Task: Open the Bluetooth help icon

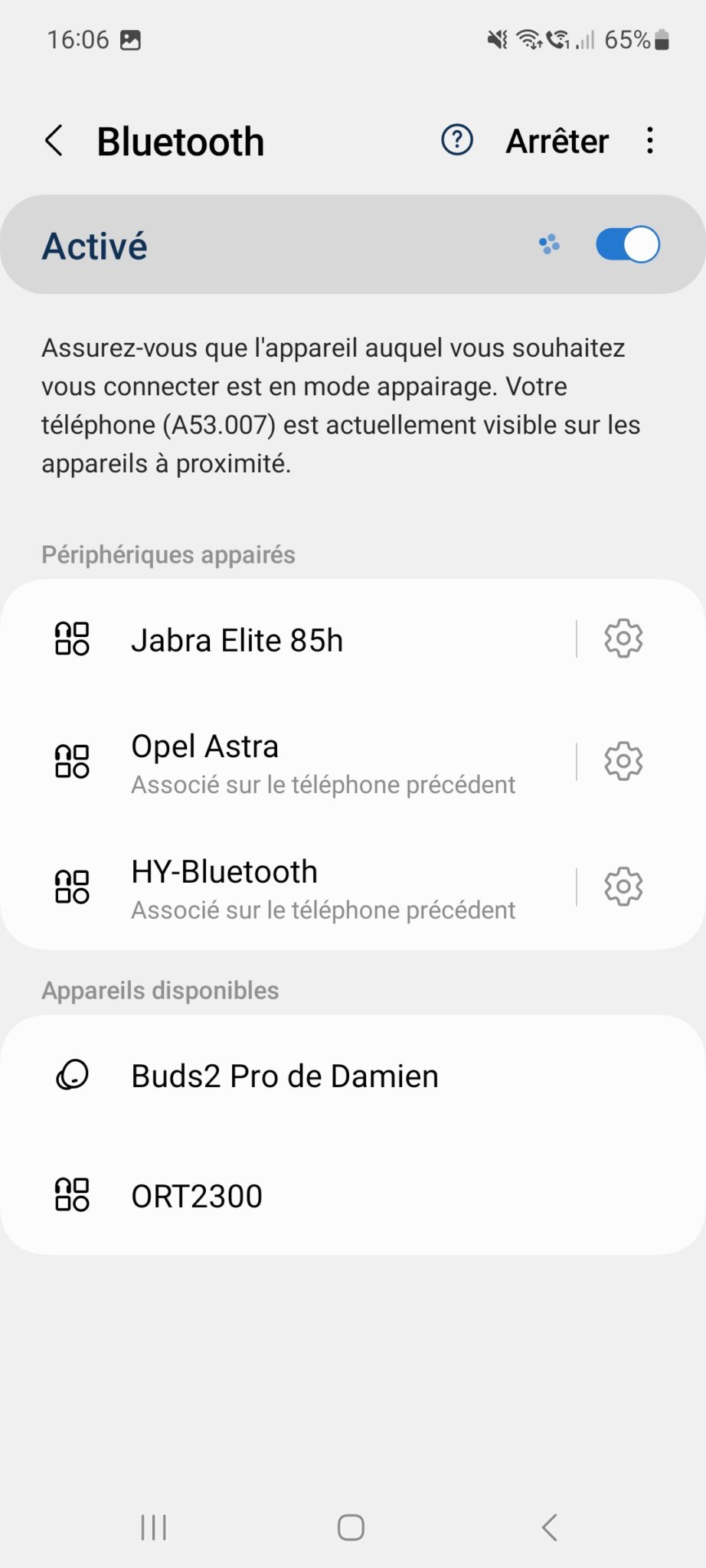Action: (x=457, y=140)
